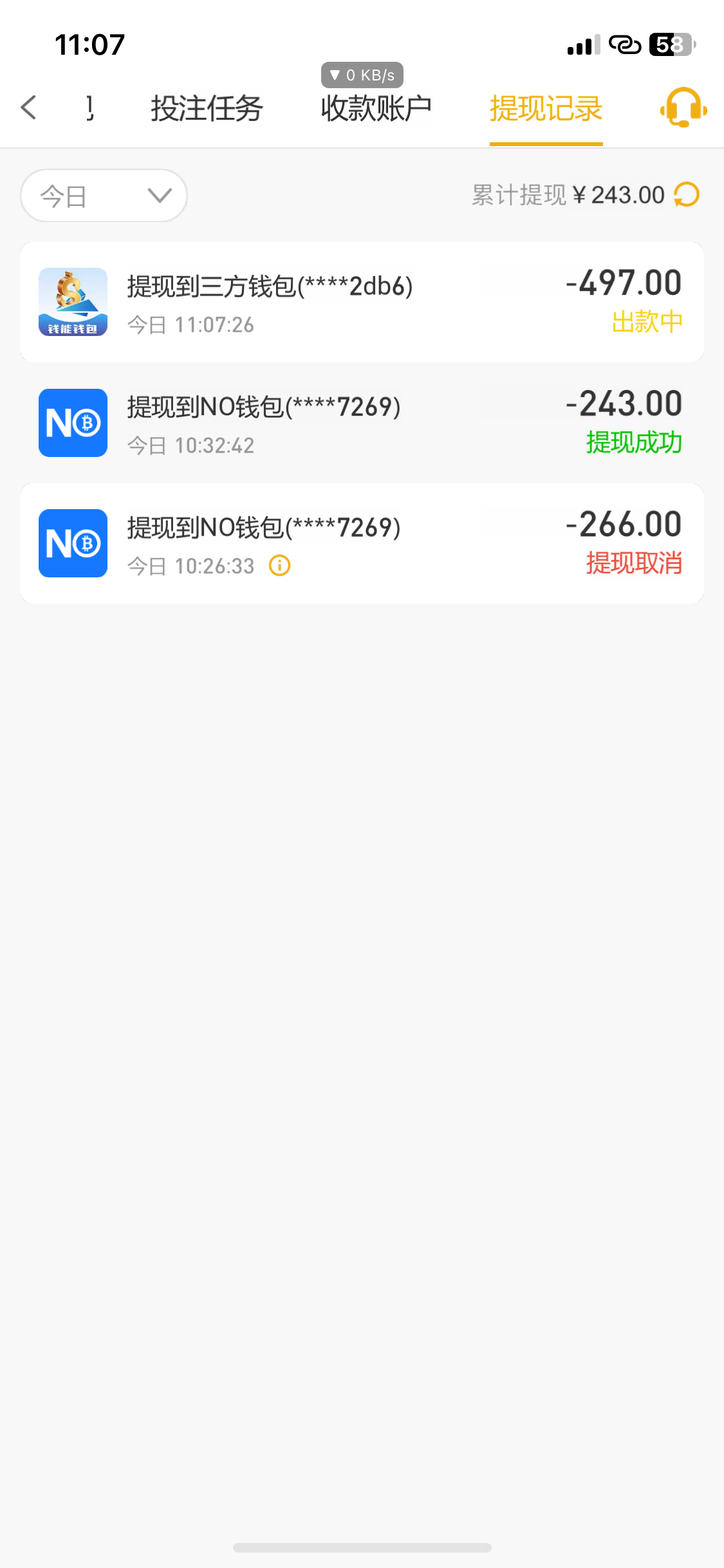This screenshot has width=724, height=1568.
Task: Open the -497.00 三方钱包 withdrawal record
Action: point(361,303)
